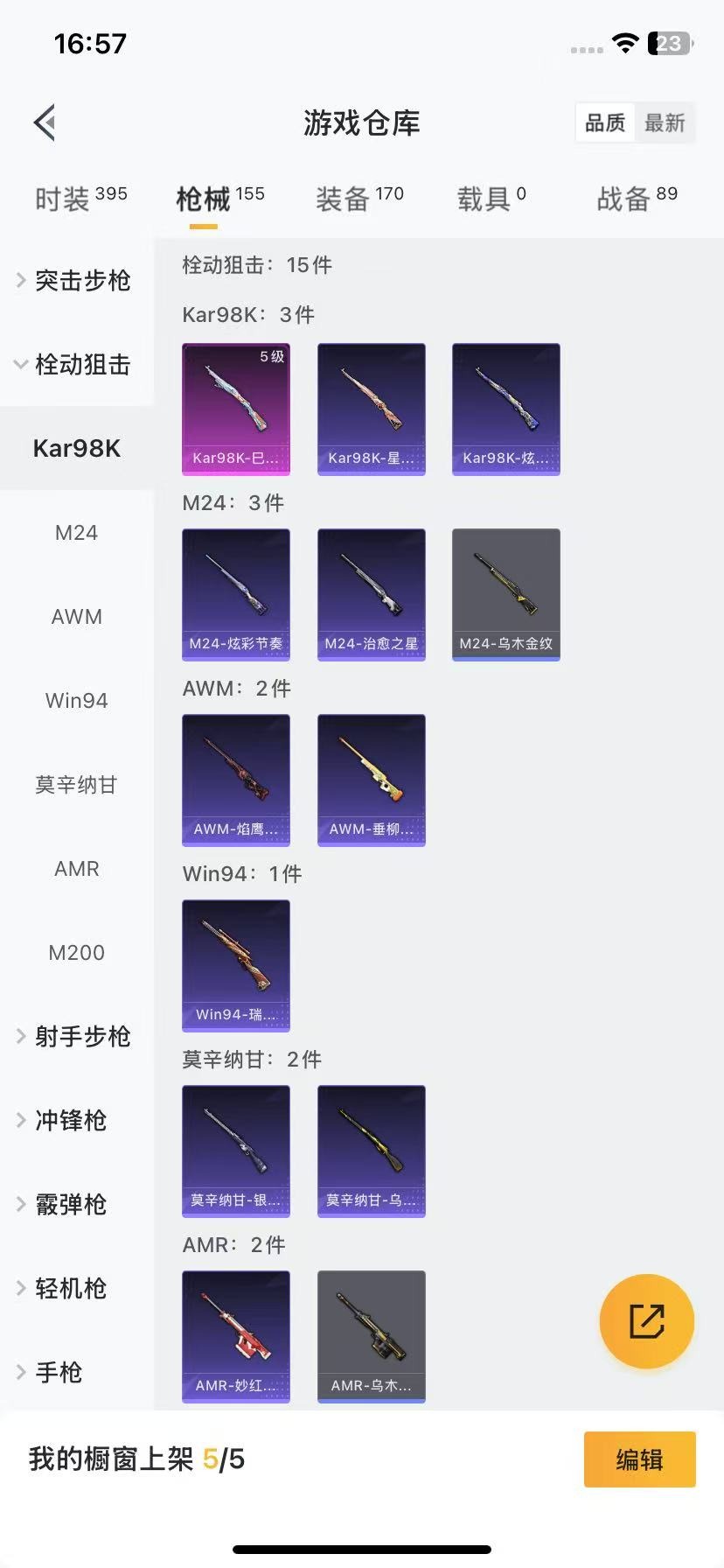Image resolution: width=724 pixels, height=1568 pixels.
Task: Open the level 5 Kar98K skin
Action: coord(236,409)
